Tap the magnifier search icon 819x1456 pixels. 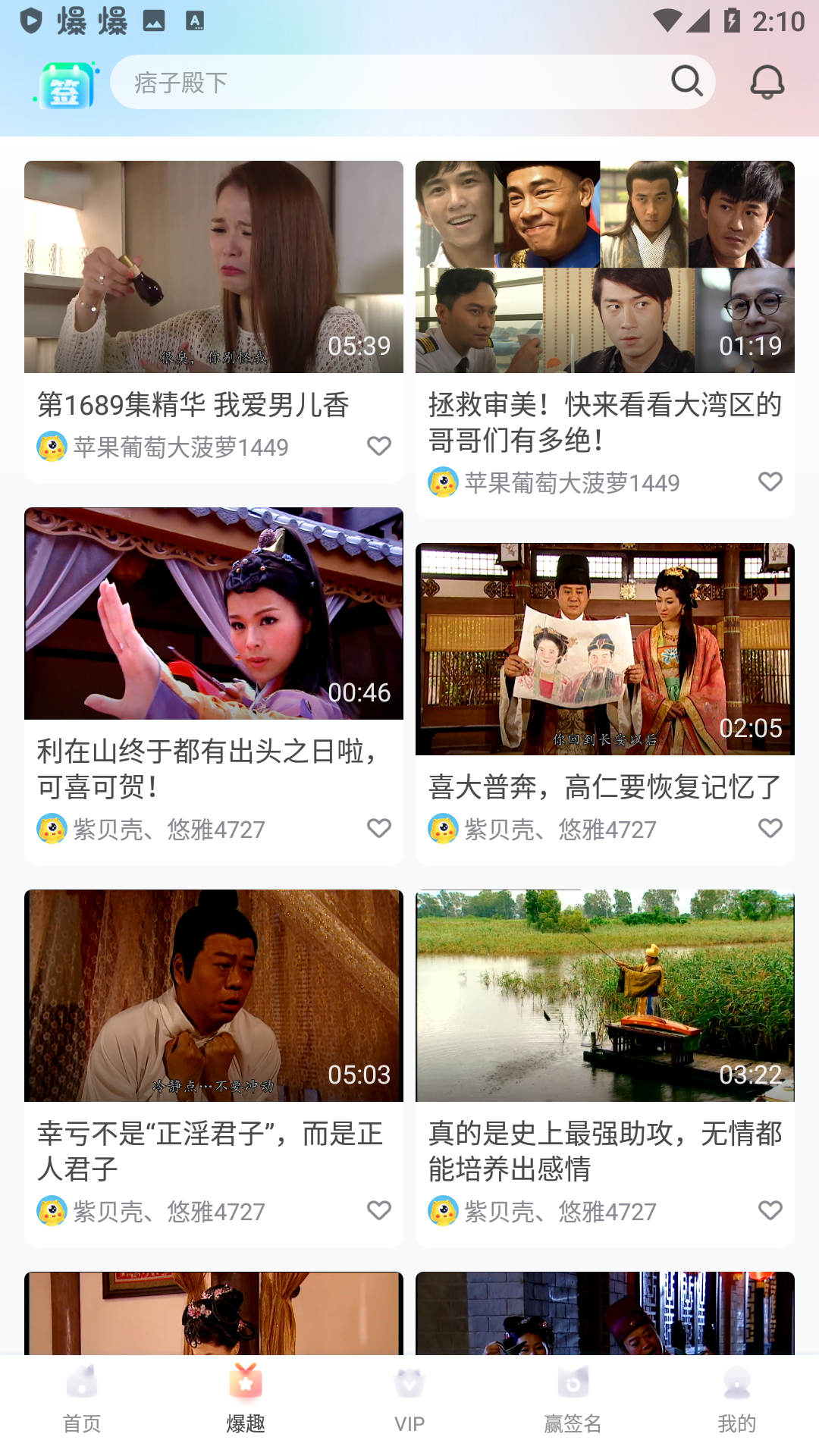pos(687,81)
